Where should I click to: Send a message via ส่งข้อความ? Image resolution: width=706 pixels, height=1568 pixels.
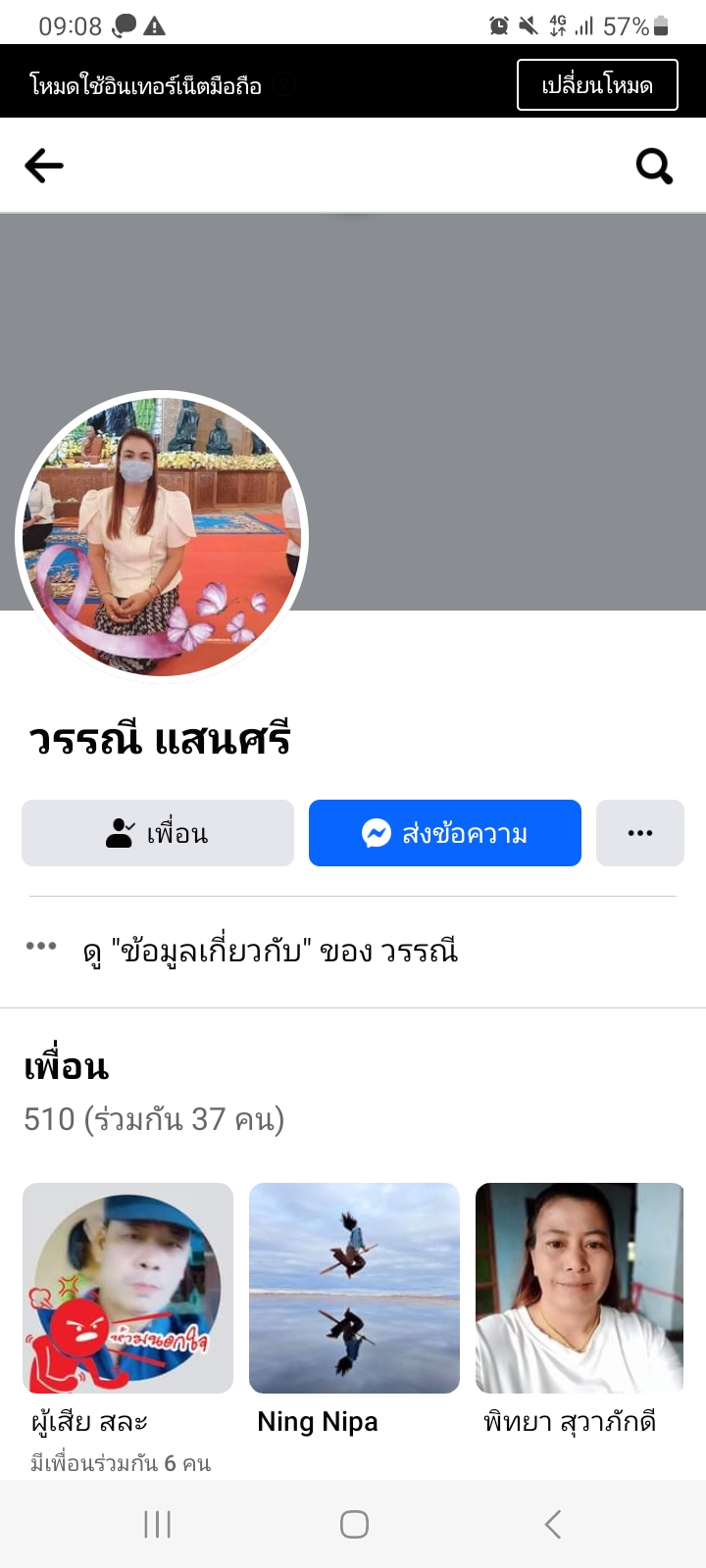445,833
